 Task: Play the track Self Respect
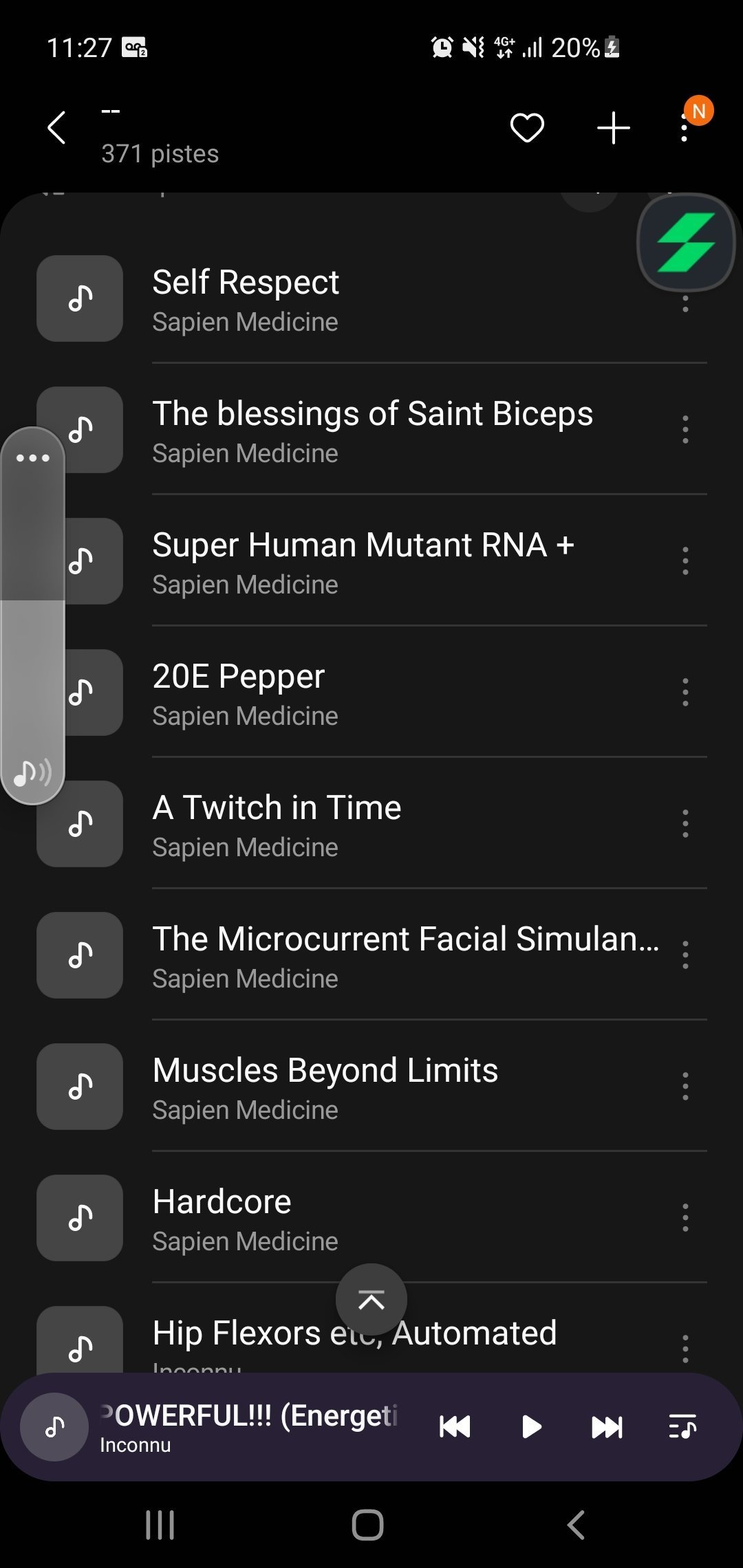coord(371,298)
